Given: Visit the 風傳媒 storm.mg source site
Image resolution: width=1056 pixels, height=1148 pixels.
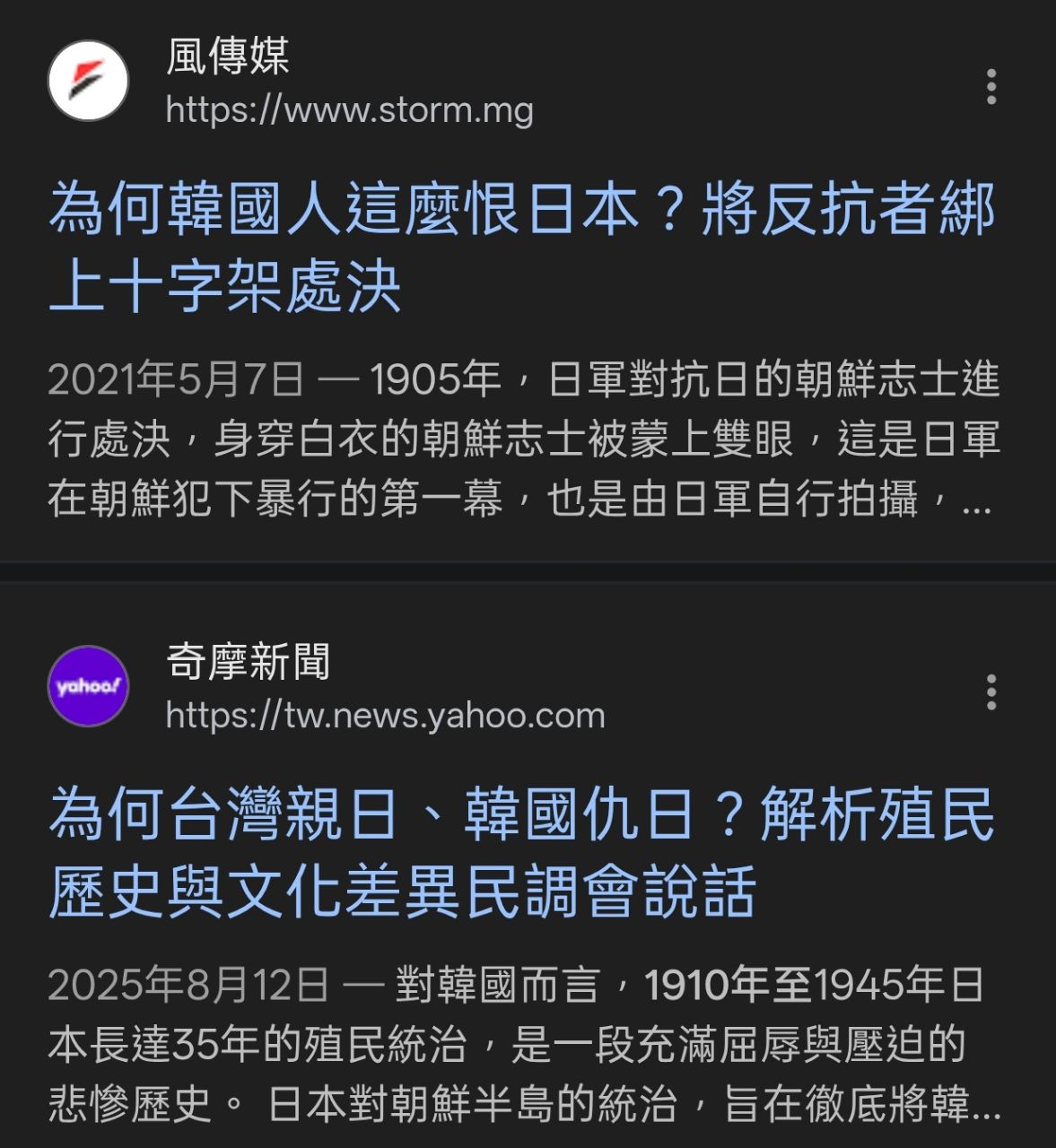Looking at the screenshot, I should tap(349, 109).
